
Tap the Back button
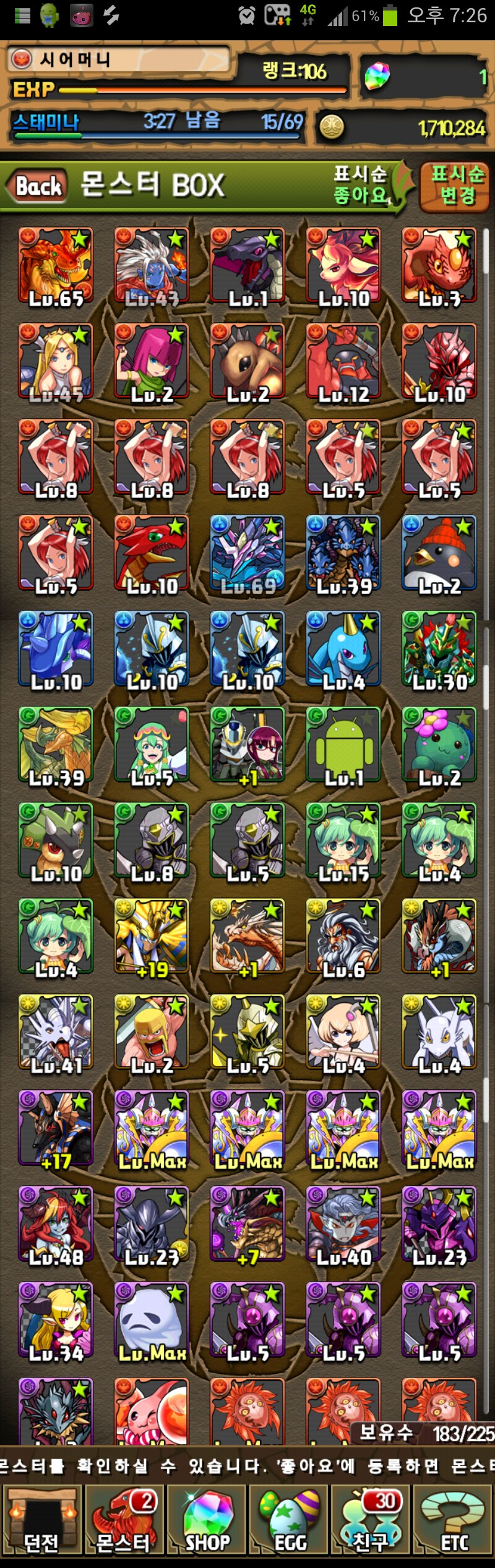36,186
